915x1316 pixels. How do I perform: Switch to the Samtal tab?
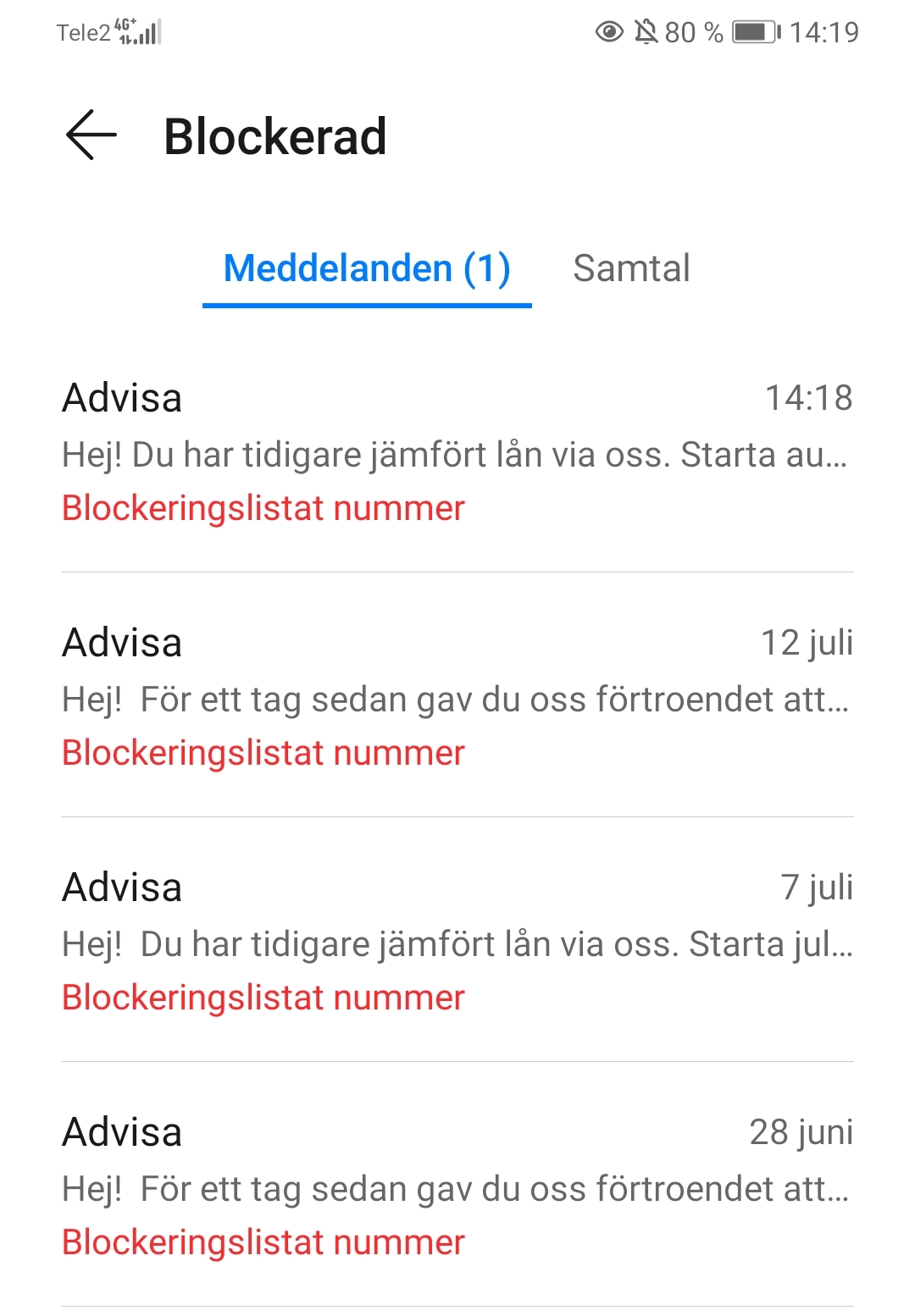pos(633,268)
